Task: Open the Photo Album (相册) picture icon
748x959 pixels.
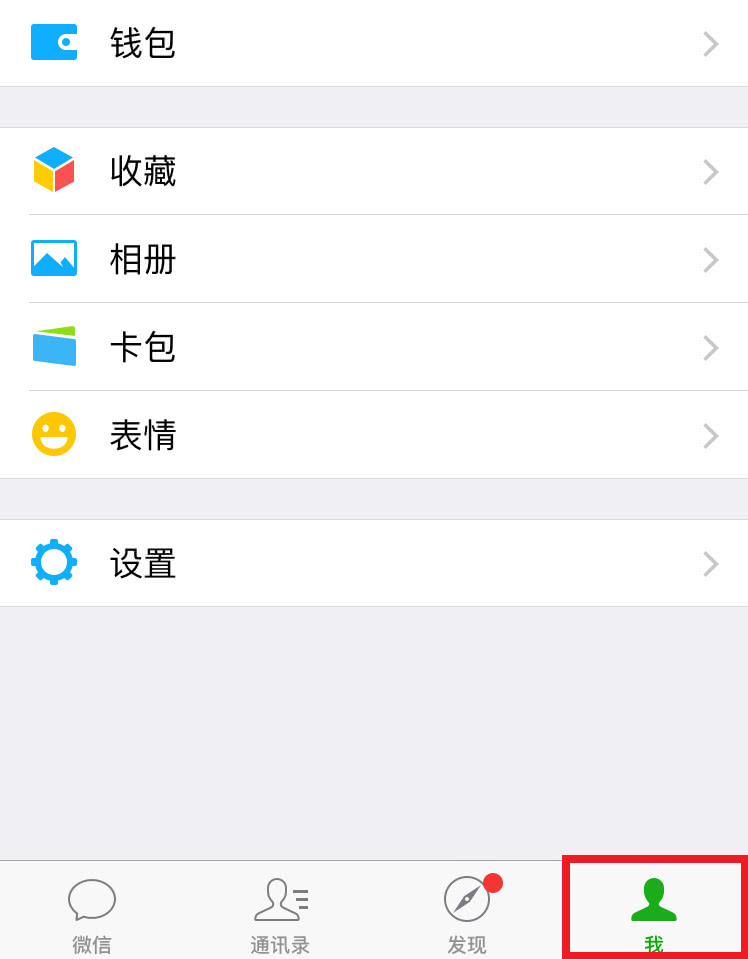Action: point(54,259)
